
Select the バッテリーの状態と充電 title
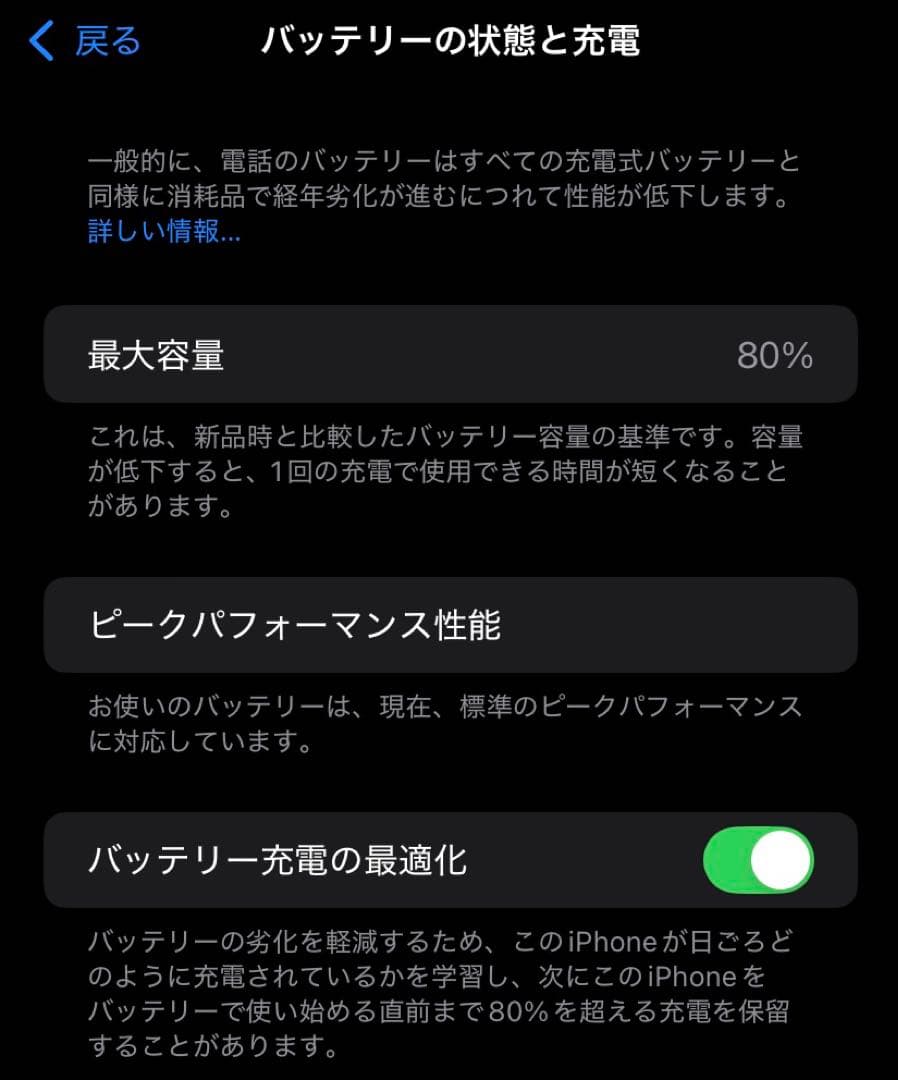[x=448, y=38]
